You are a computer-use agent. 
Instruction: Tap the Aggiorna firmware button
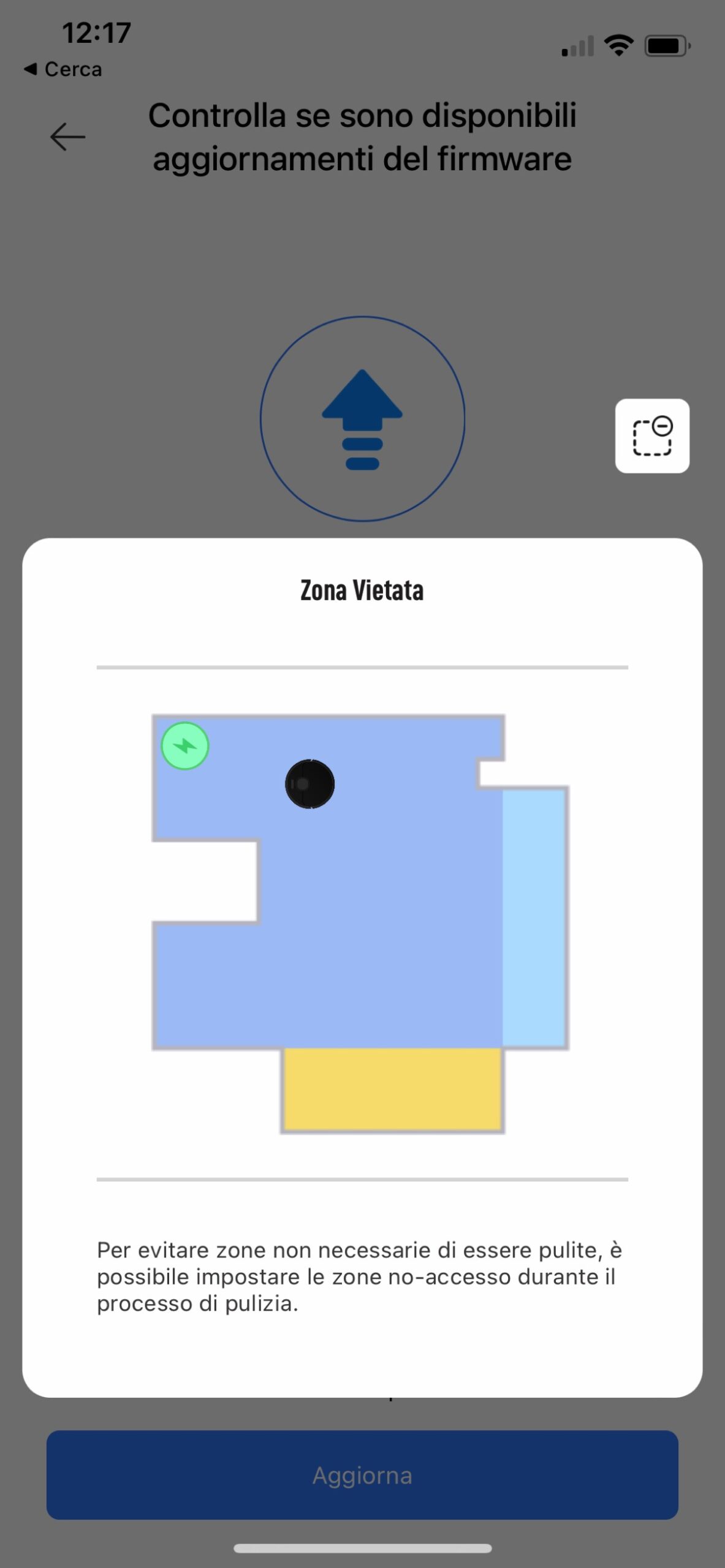point(362,1475)
